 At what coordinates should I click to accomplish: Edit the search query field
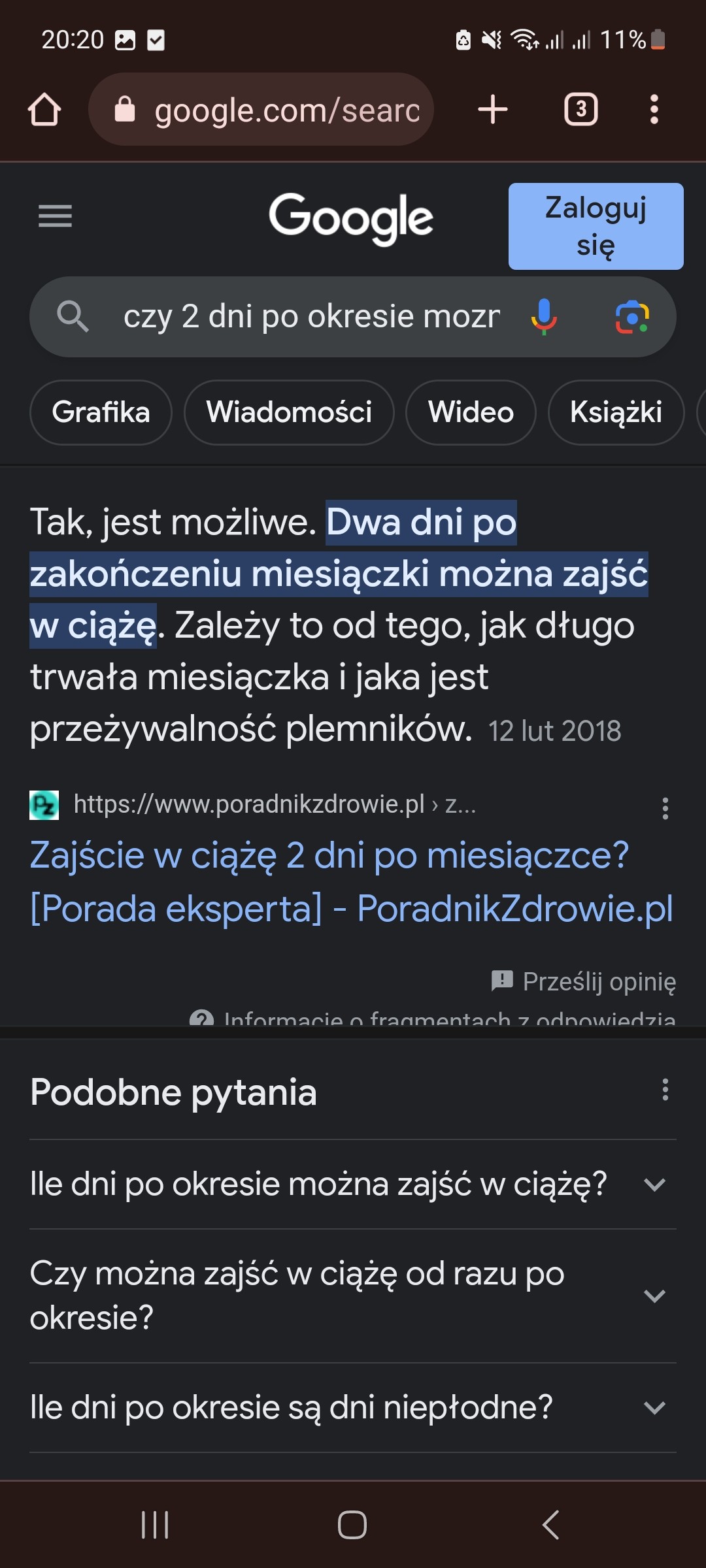pos(311,317)
